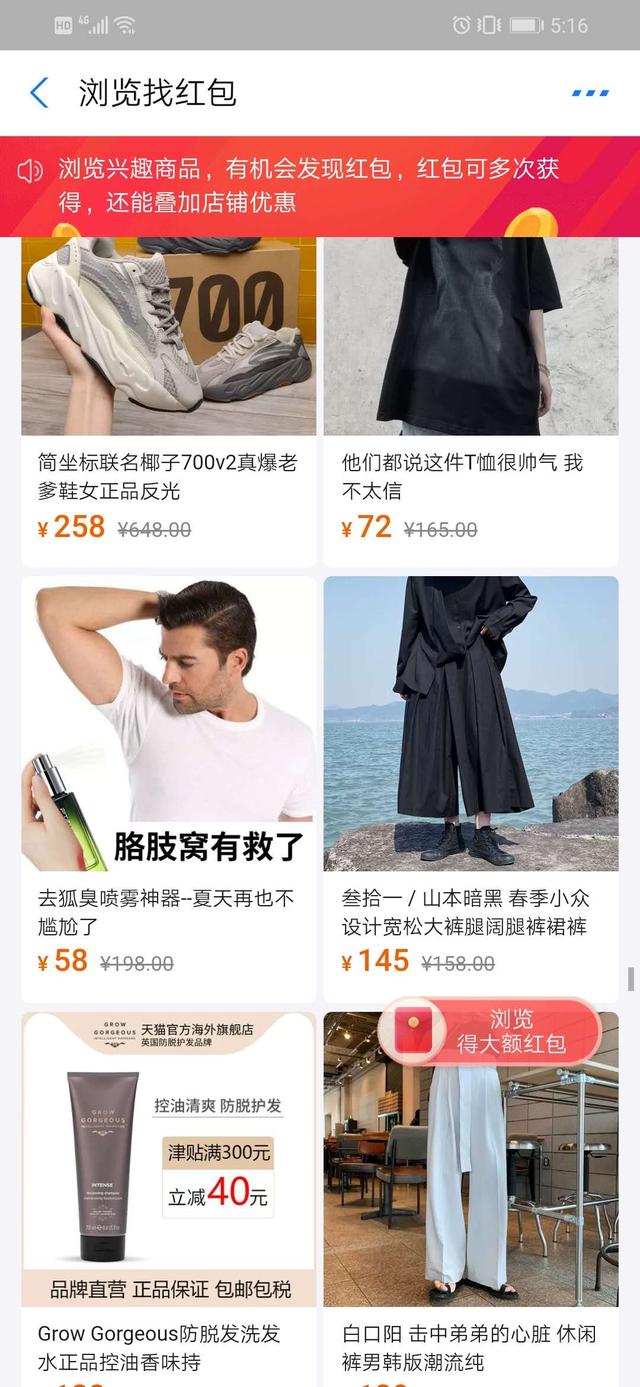Go back from 浏览找红包 page
Screen dimensions: 640x1387
[39, 93]
